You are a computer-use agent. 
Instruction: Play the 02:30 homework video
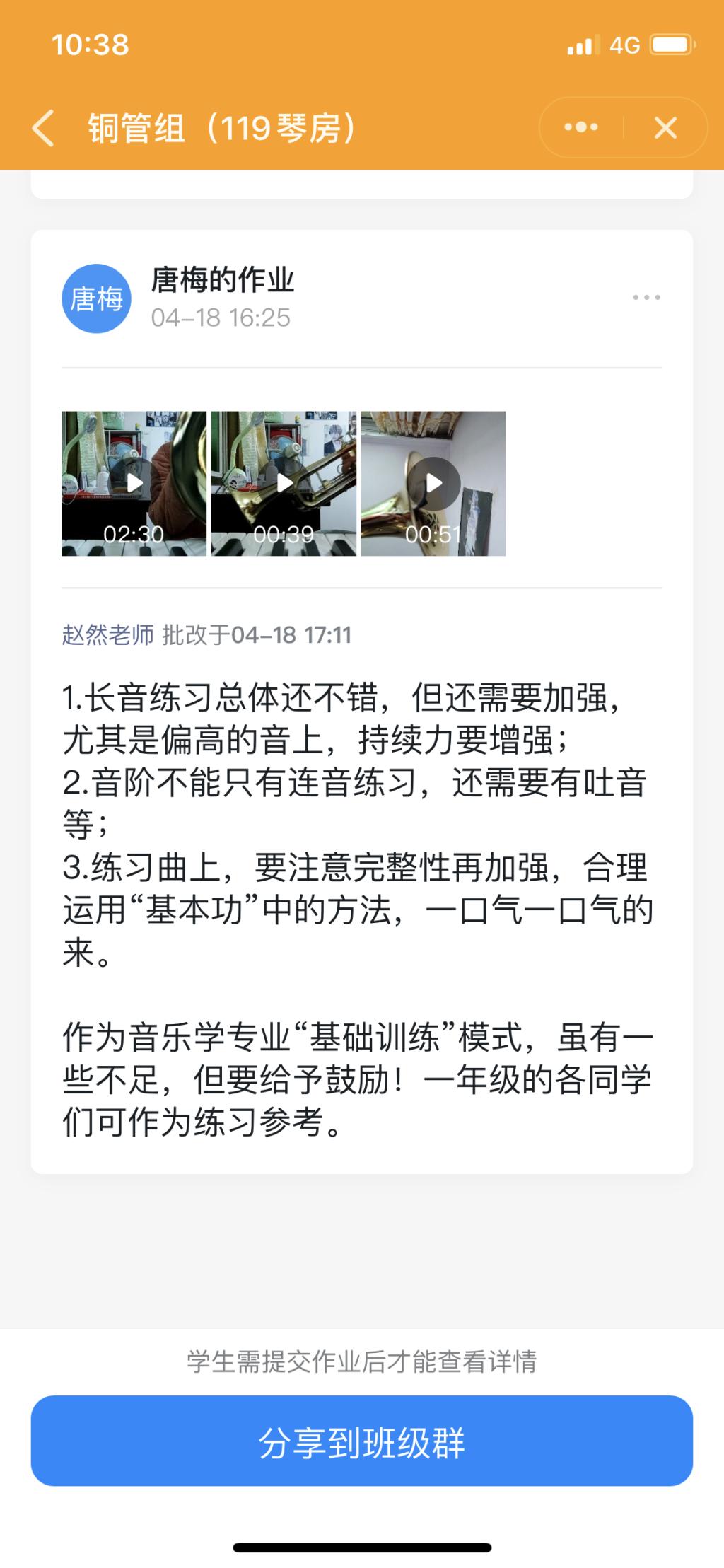(x=134, y=484)
